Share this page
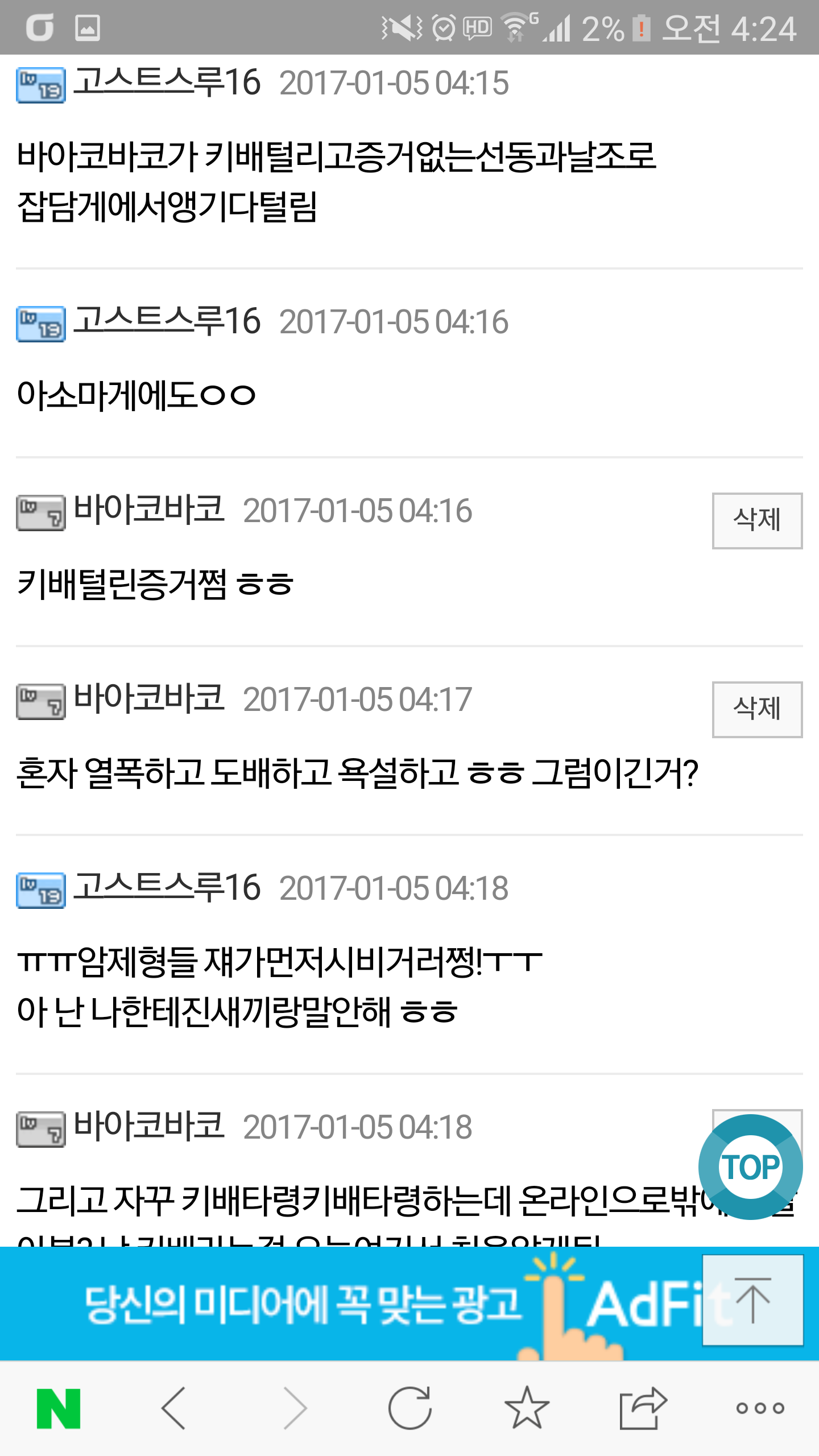This screenshot has height=1456, width=819. click(x=643, y=1408)
